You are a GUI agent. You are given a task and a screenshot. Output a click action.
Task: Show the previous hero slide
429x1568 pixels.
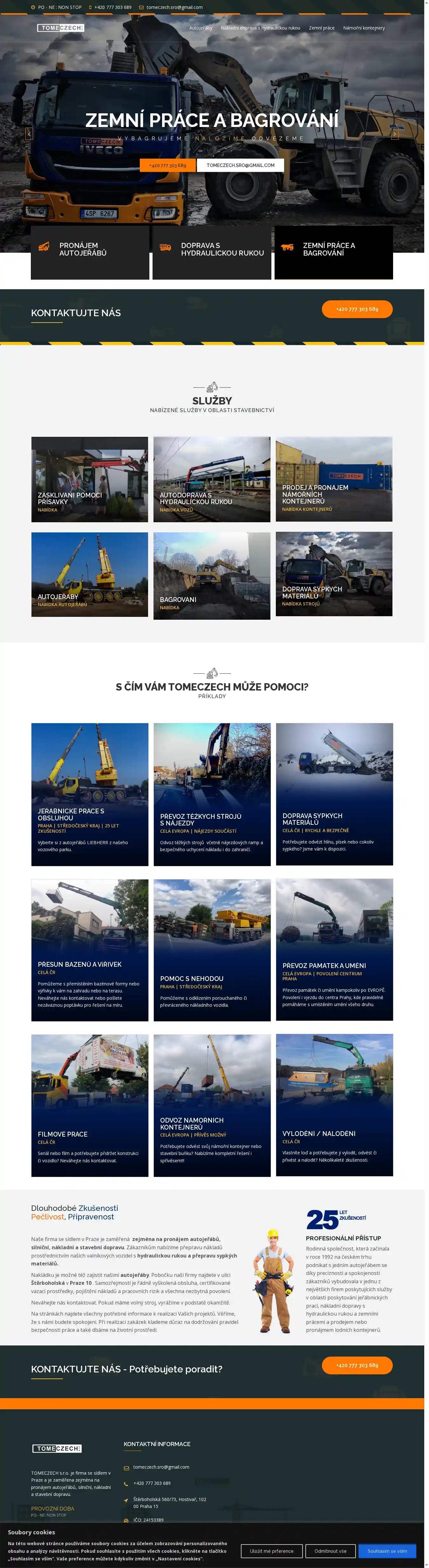click(x=29, y=134)
